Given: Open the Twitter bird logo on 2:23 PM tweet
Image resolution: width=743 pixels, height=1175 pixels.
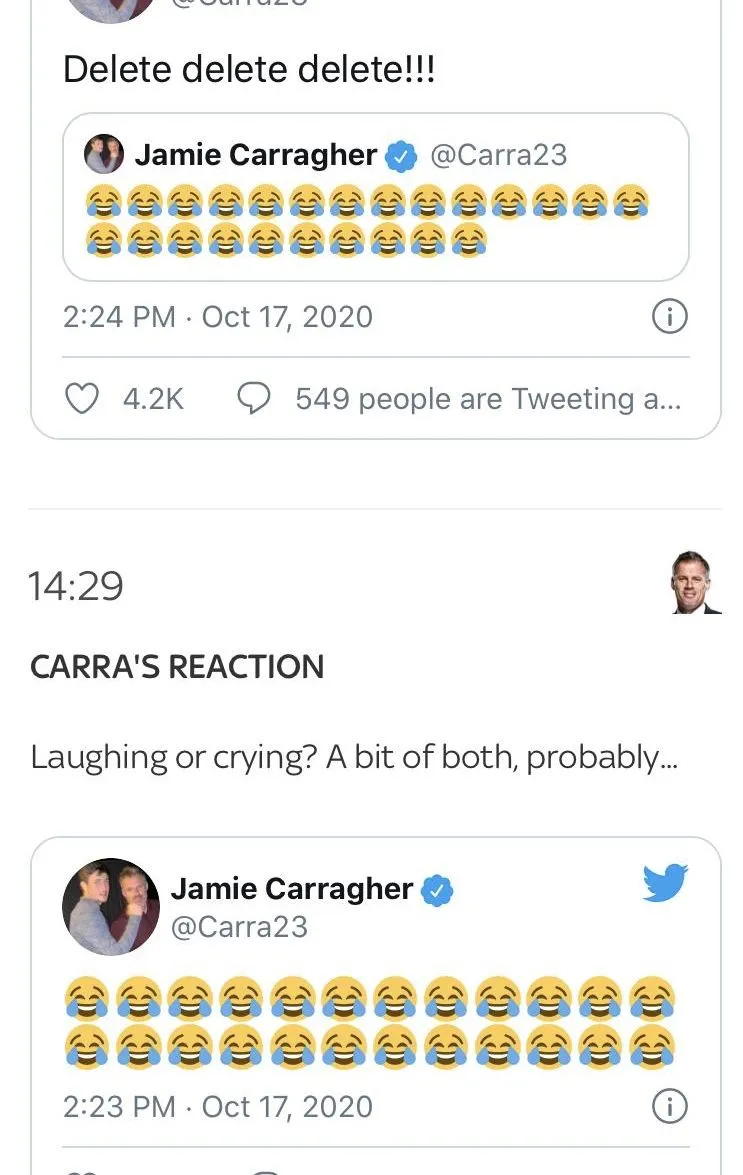Looking at the screenshot, I should 665,884.
